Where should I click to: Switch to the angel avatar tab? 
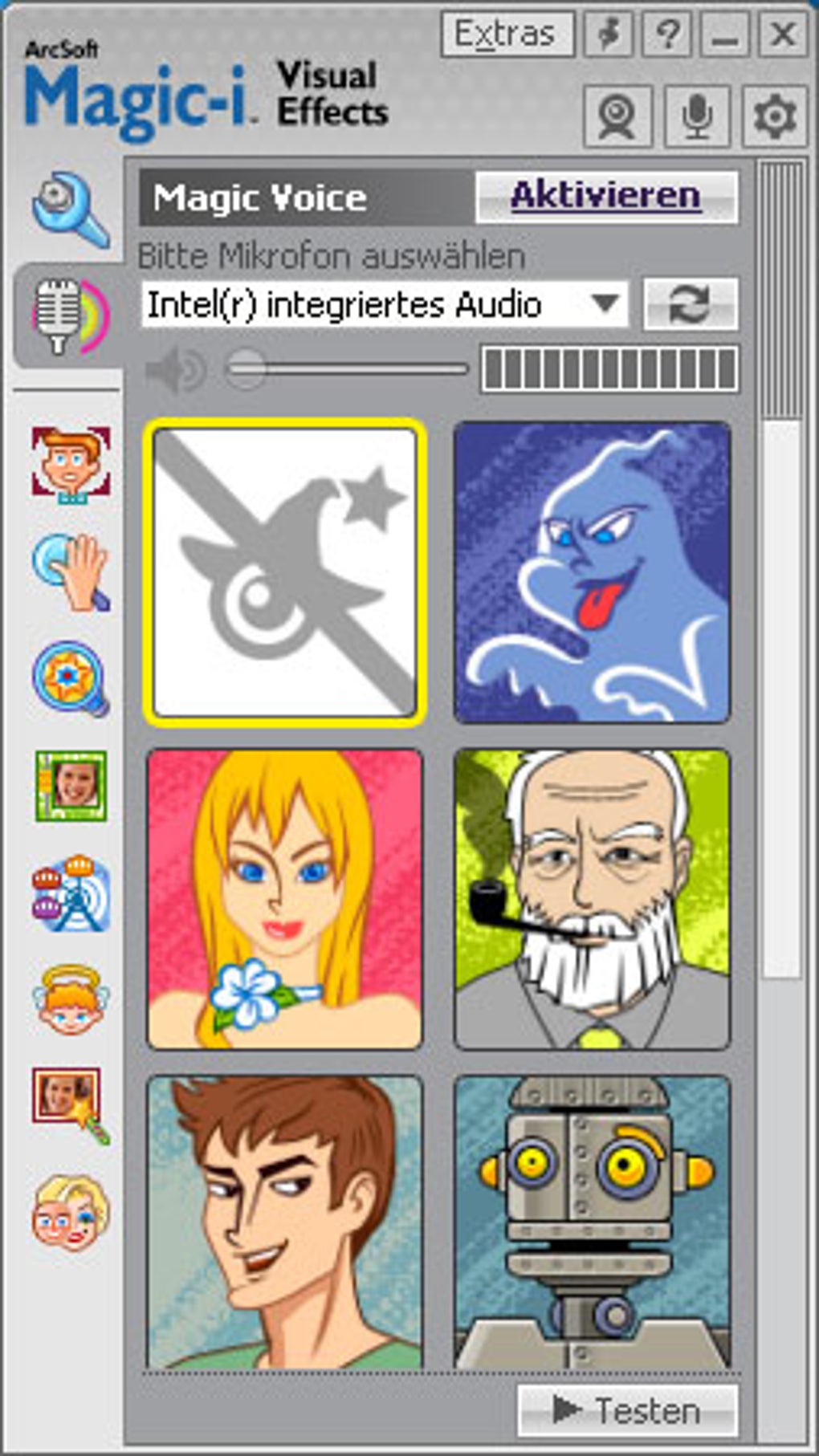[x=69, y=1001]
